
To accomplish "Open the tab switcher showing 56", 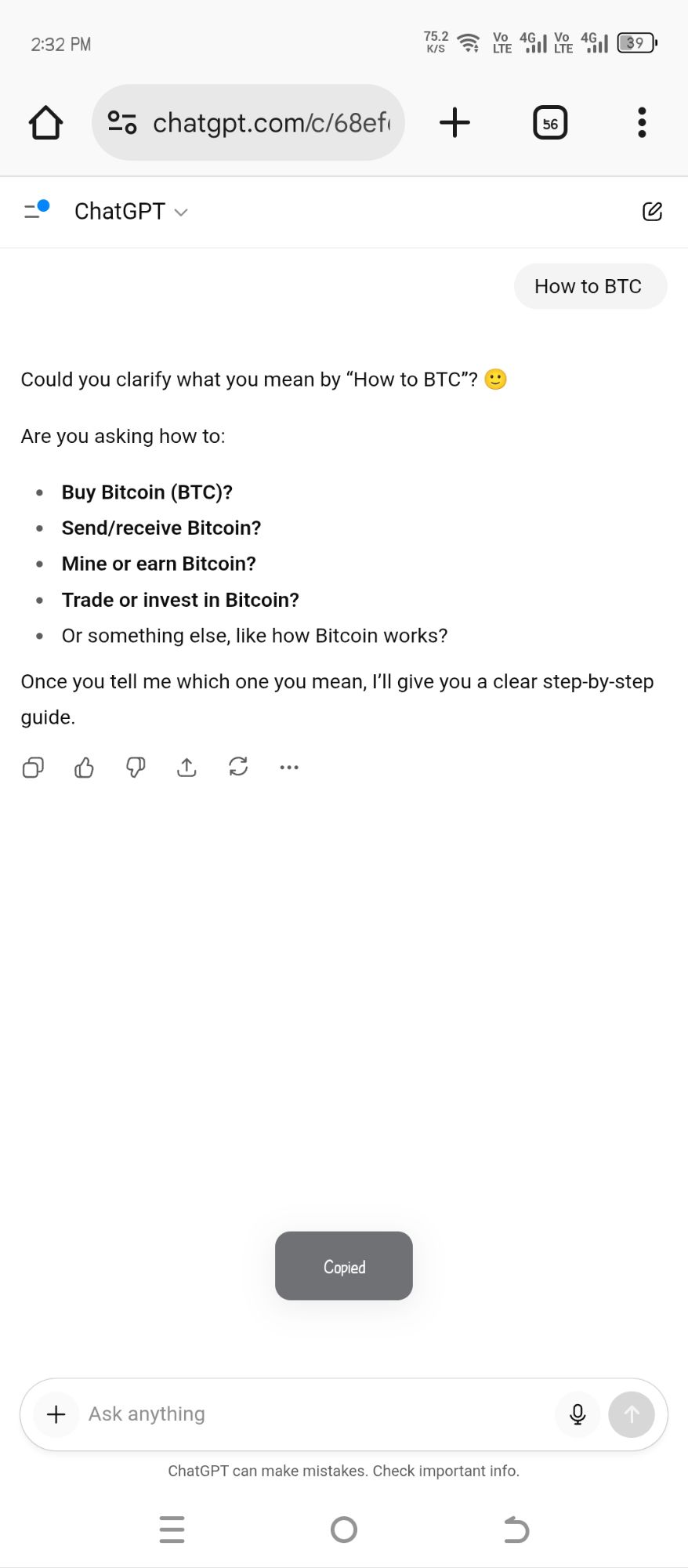I will point(550,123).
